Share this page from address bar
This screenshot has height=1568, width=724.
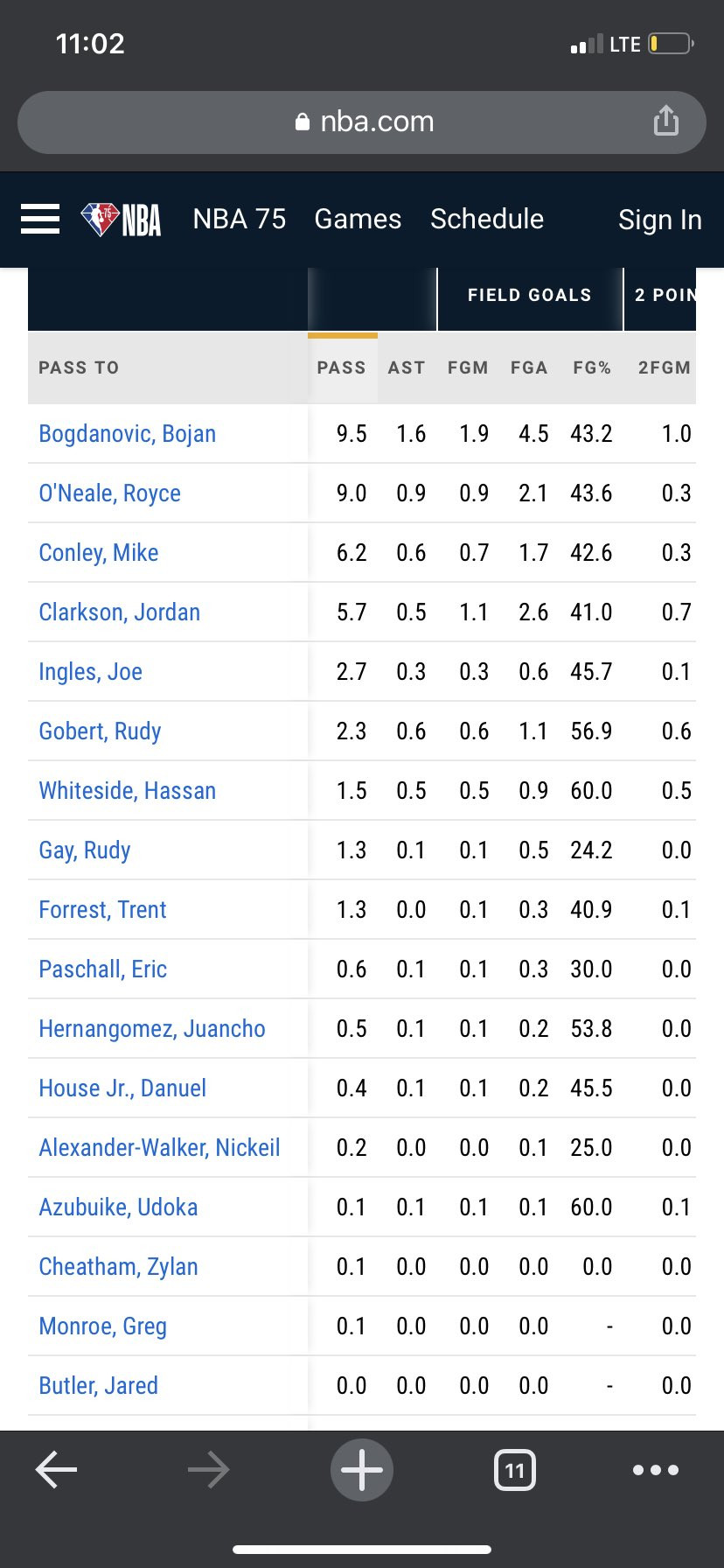point(666,121)
